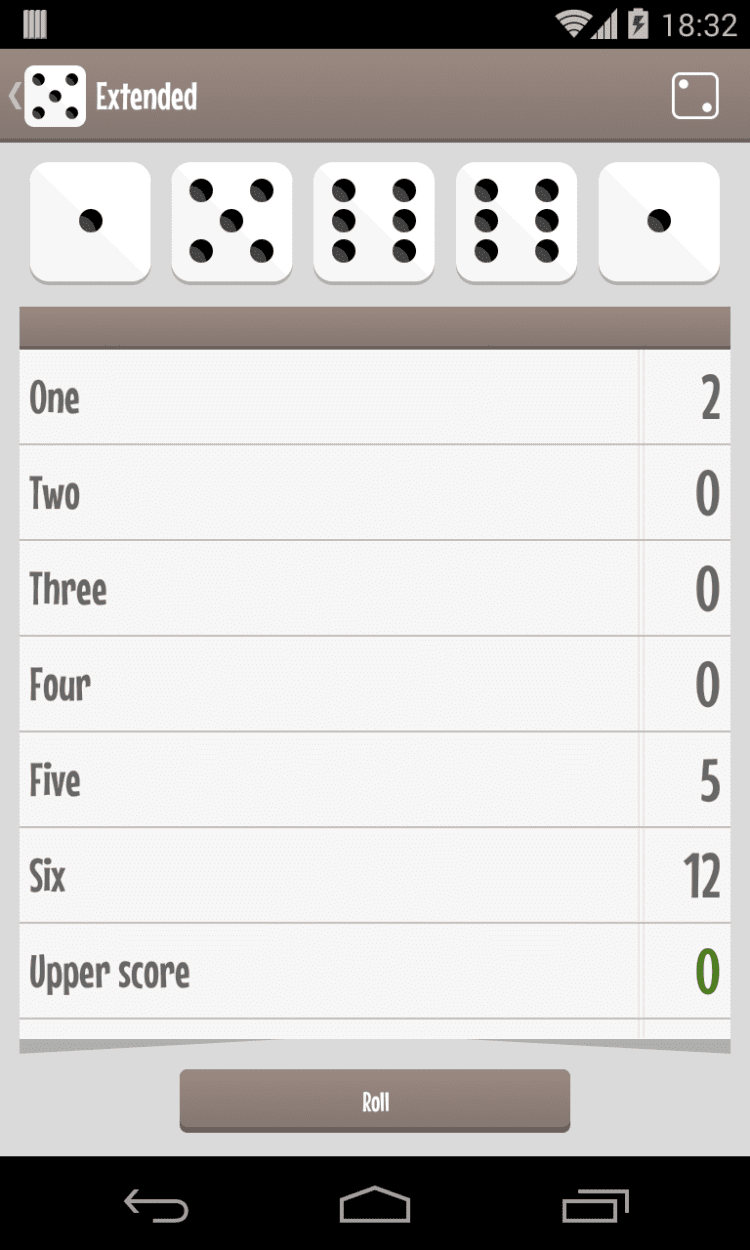This screenshot has height=1250, width=750.
Task: Score 12 points in the Six row
Action: [x=375, y=876]
